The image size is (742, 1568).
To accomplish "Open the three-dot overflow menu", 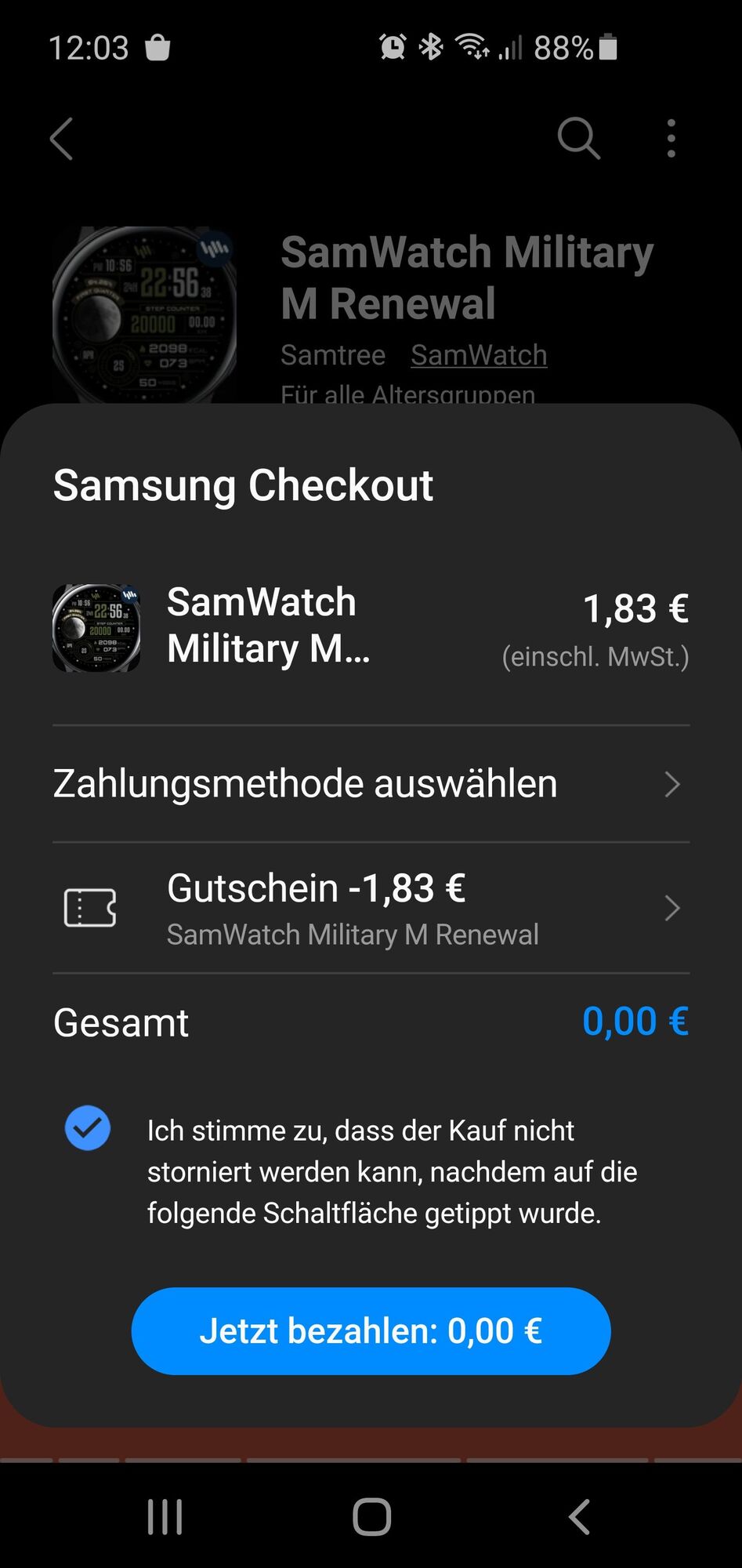I will click(x=671, y=139).
